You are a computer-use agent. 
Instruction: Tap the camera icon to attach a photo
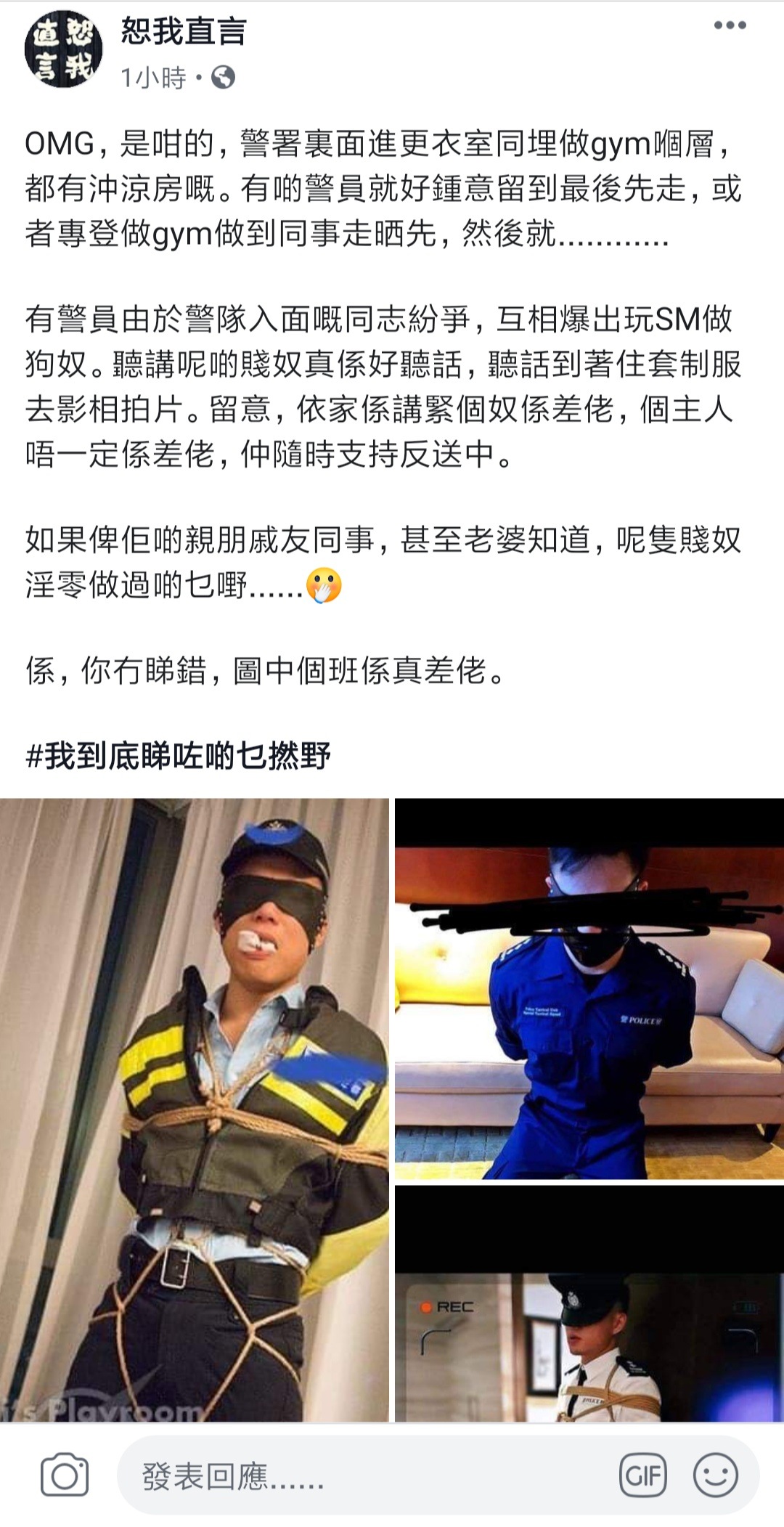(x=65, y=1475)
